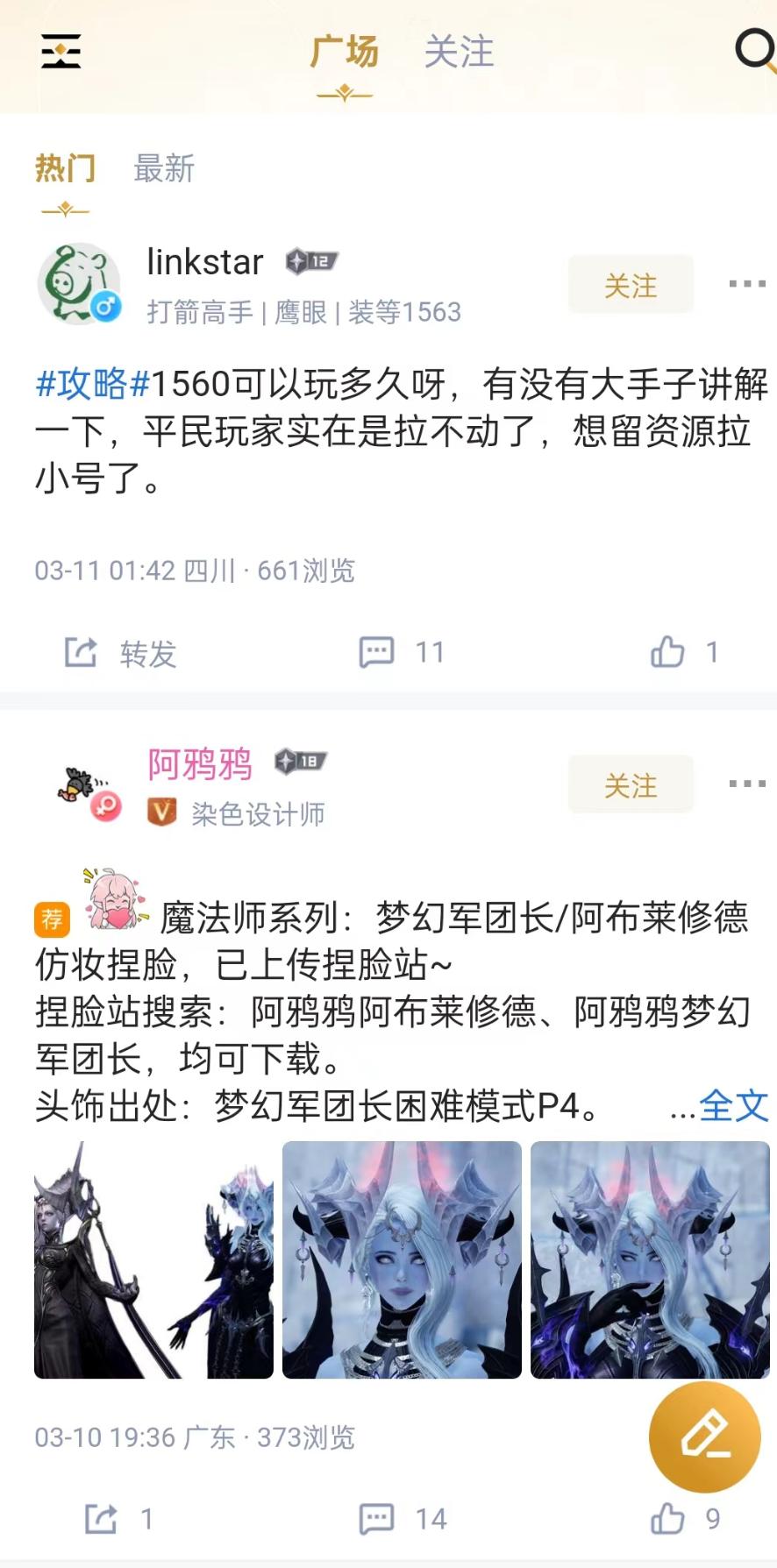Share linkstar's post via 转发
The width and height of the screenshot is (777, 1568).
pyautogui.click(x=121, y=653)
